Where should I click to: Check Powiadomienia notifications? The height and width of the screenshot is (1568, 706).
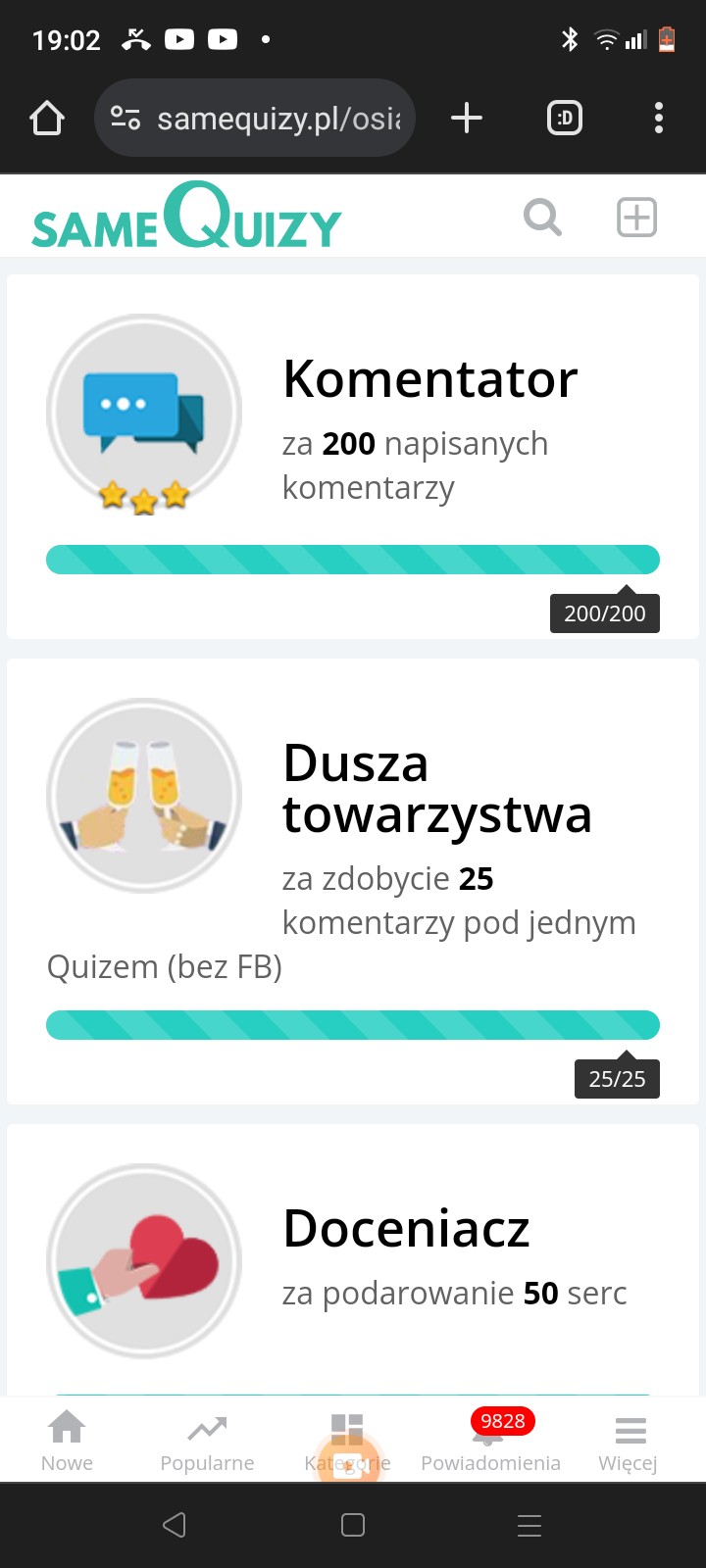click(490, 1443)
